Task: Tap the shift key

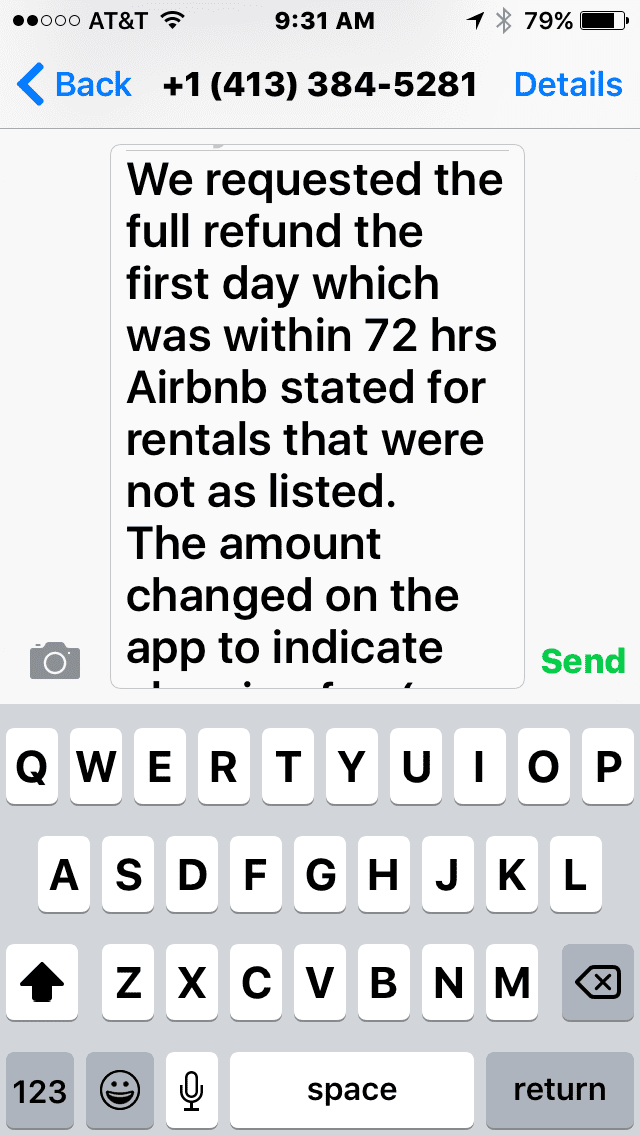Action: click(41, 982)
